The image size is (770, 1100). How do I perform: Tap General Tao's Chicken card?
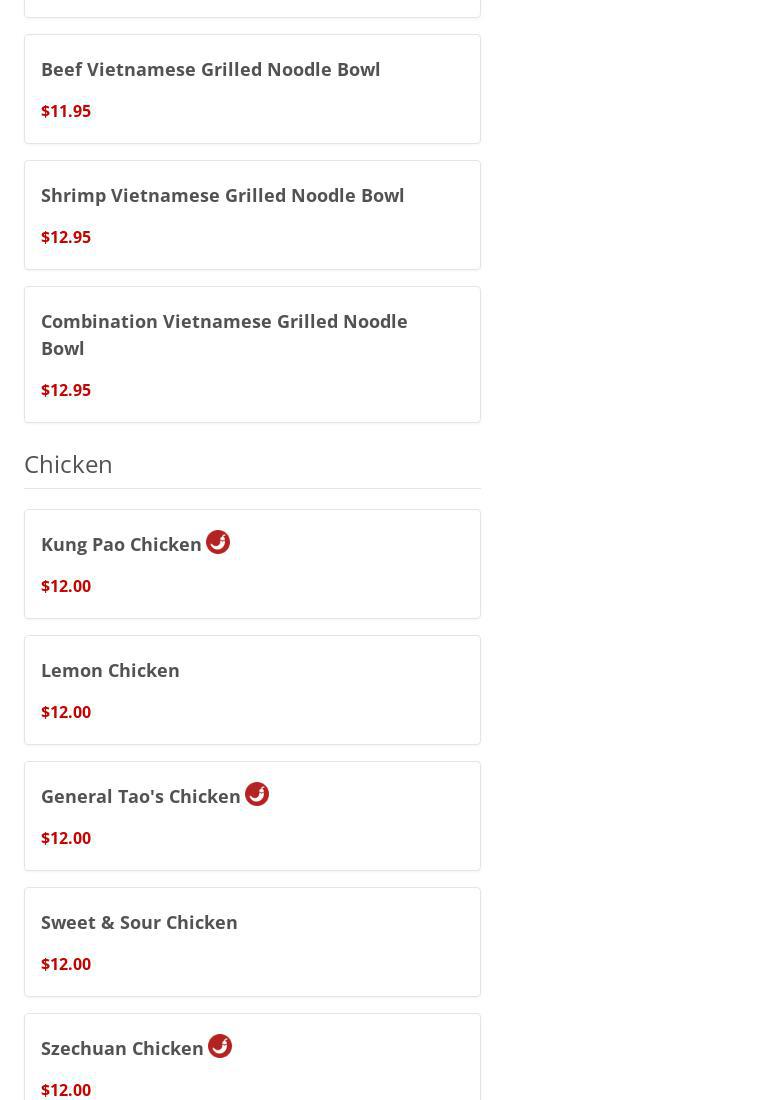point(252,816)
